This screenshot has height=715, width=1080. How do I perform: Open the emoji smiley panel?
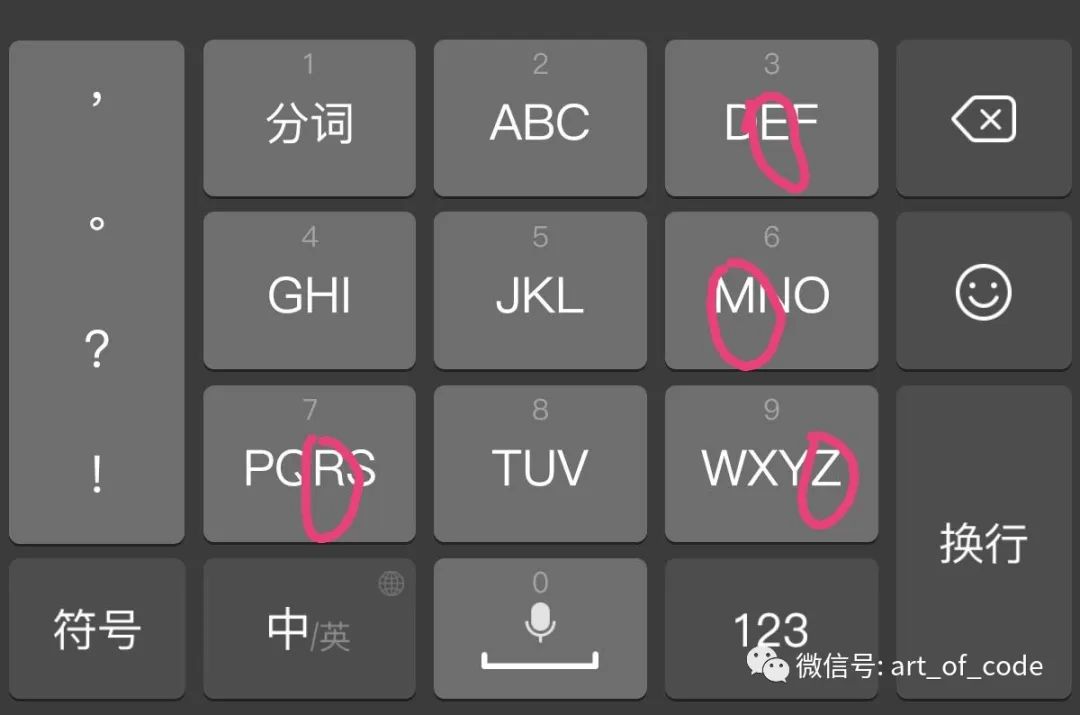coord(985,291)
